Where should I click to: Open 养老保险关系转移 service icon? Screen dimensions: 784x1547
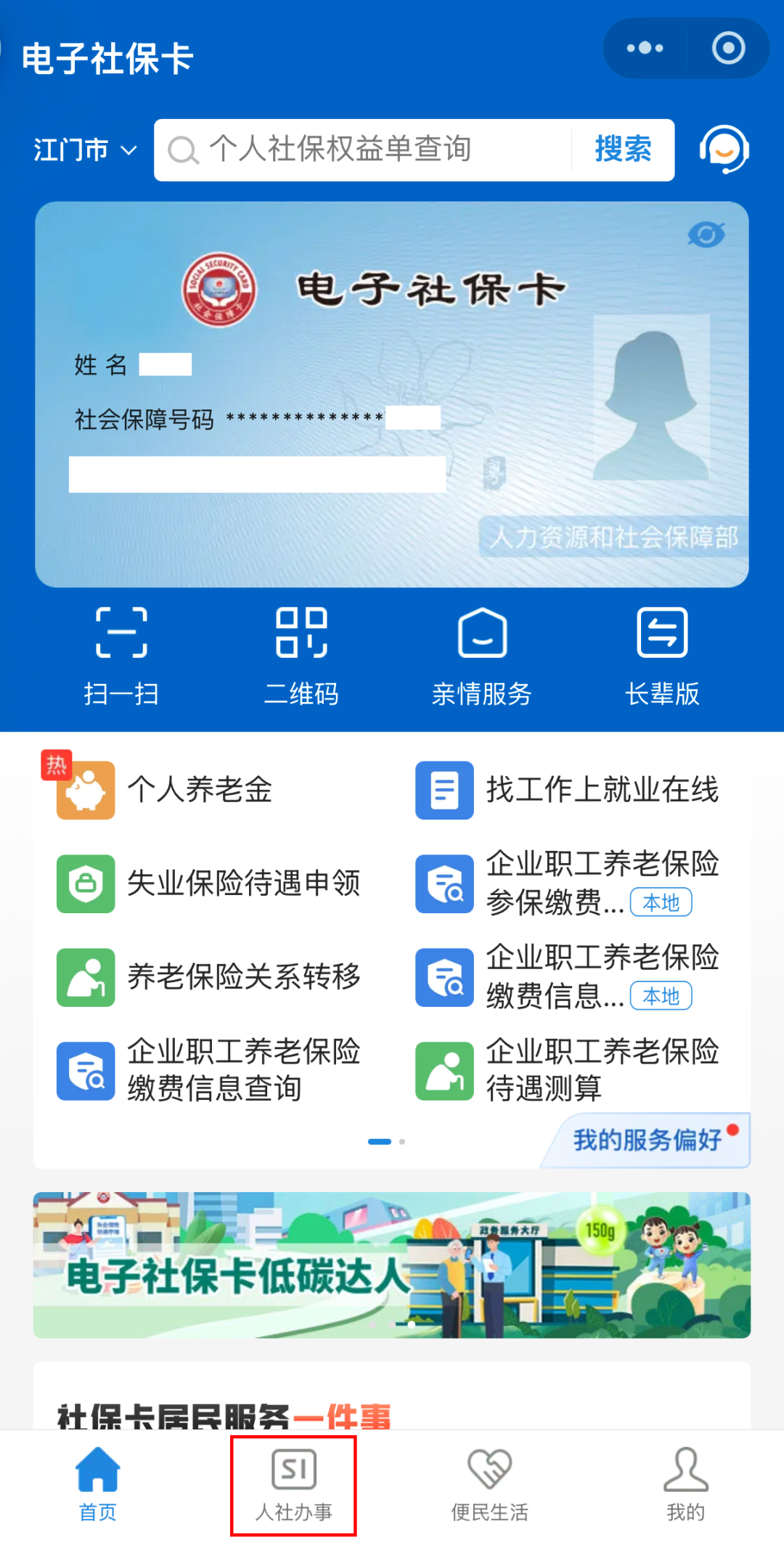[x=85, y=977]
